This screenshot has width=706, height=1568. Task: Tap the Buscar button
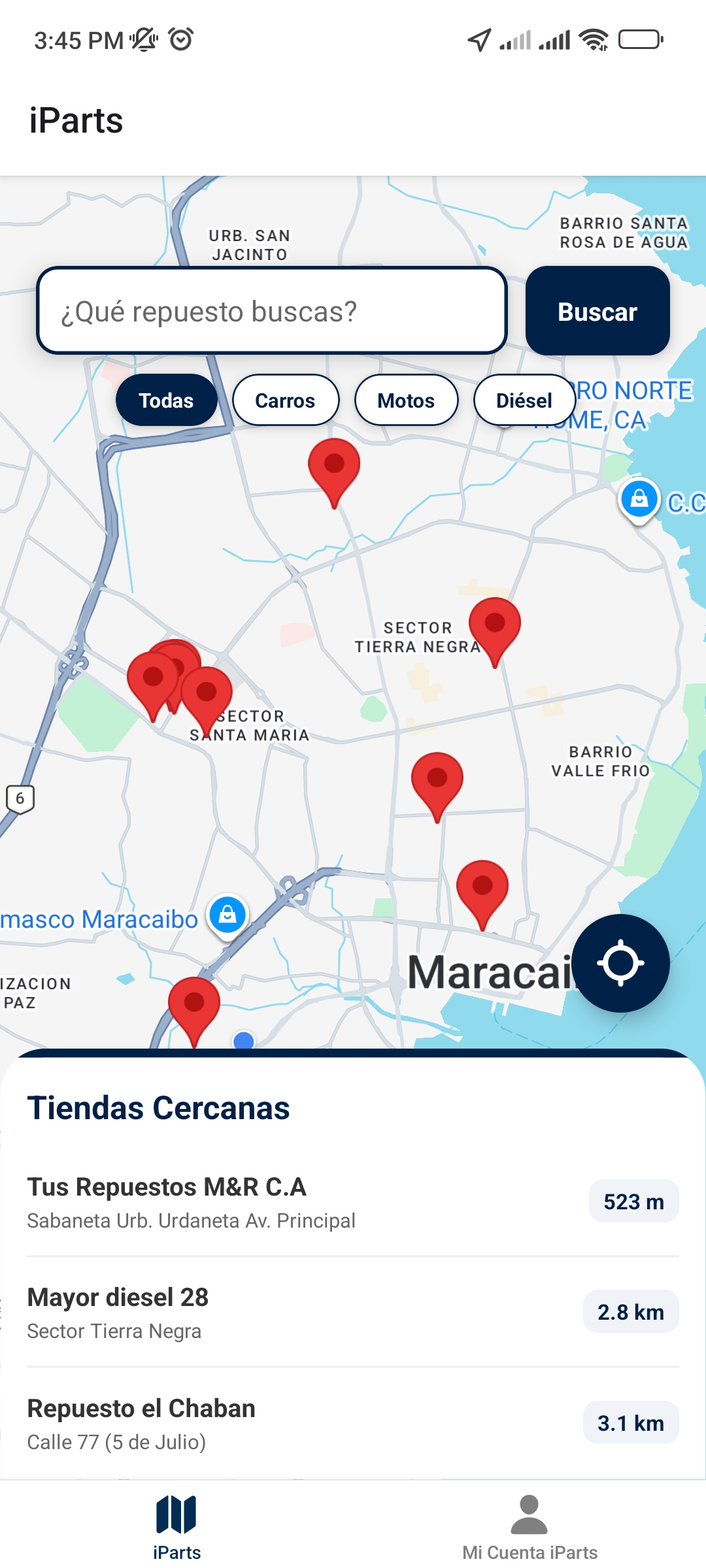[x=597, y=311]
